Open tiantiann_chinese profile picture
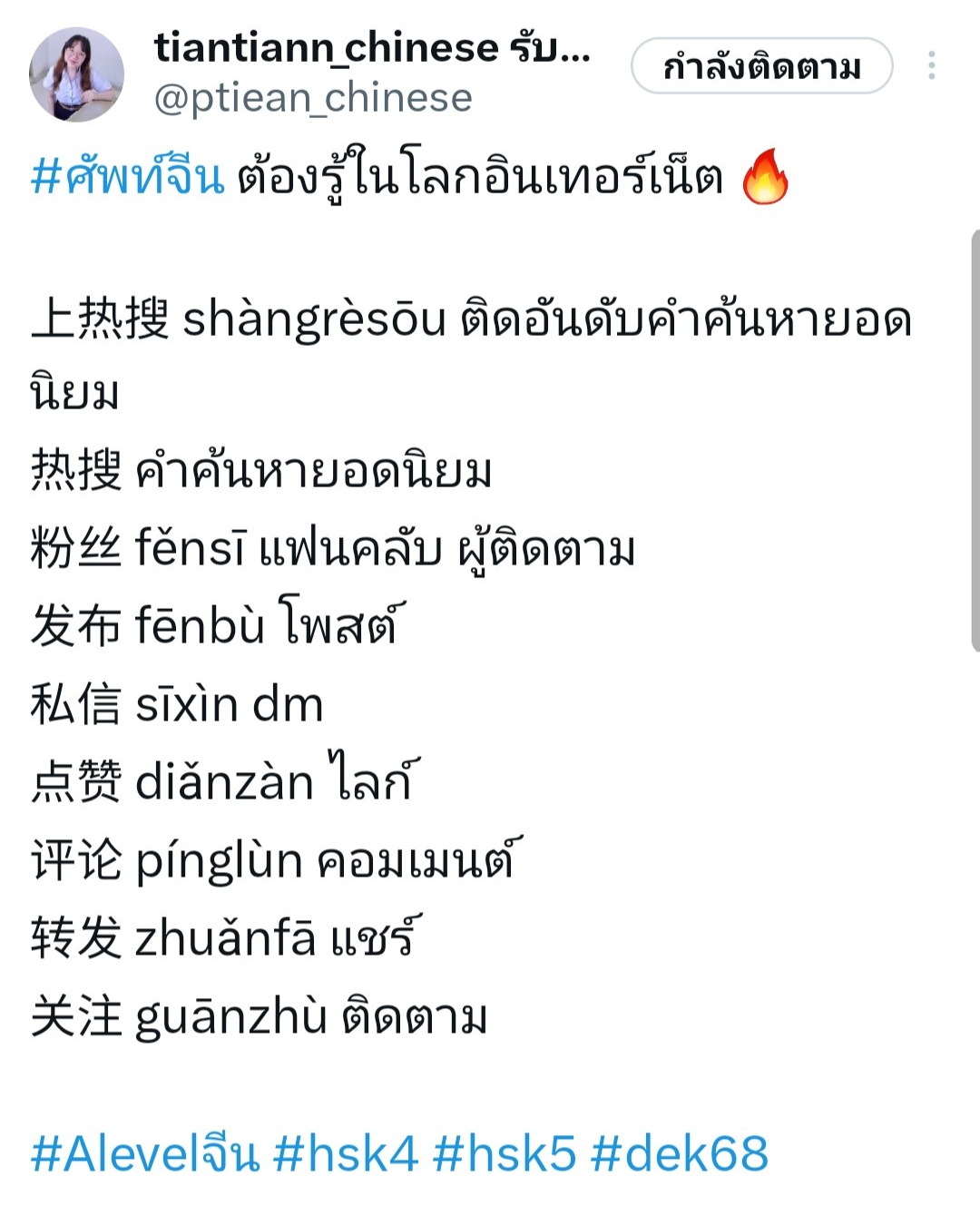The width and height of the screenshot is (980, 1206). (76, 74)
